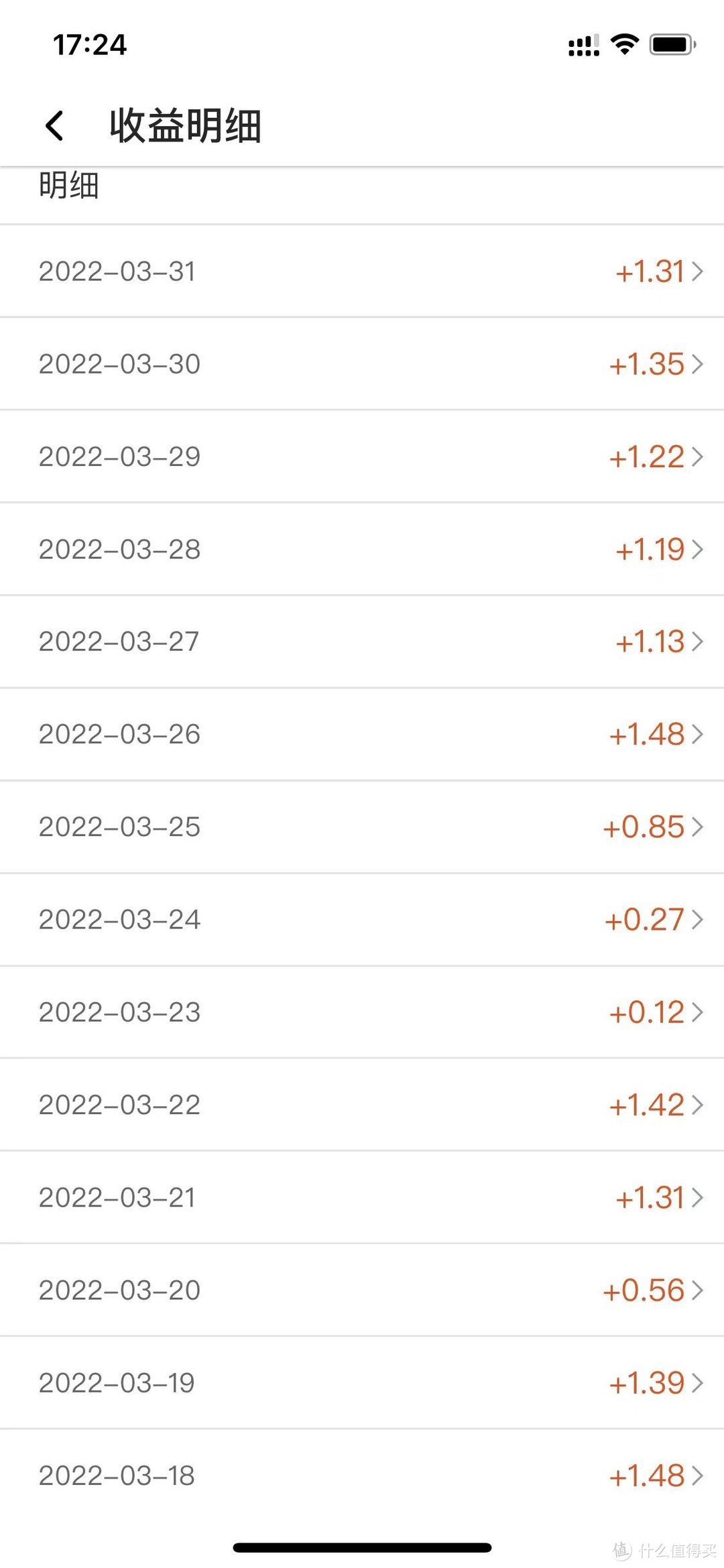
Task: Go back from 收益明细 page
Action: 55,125
